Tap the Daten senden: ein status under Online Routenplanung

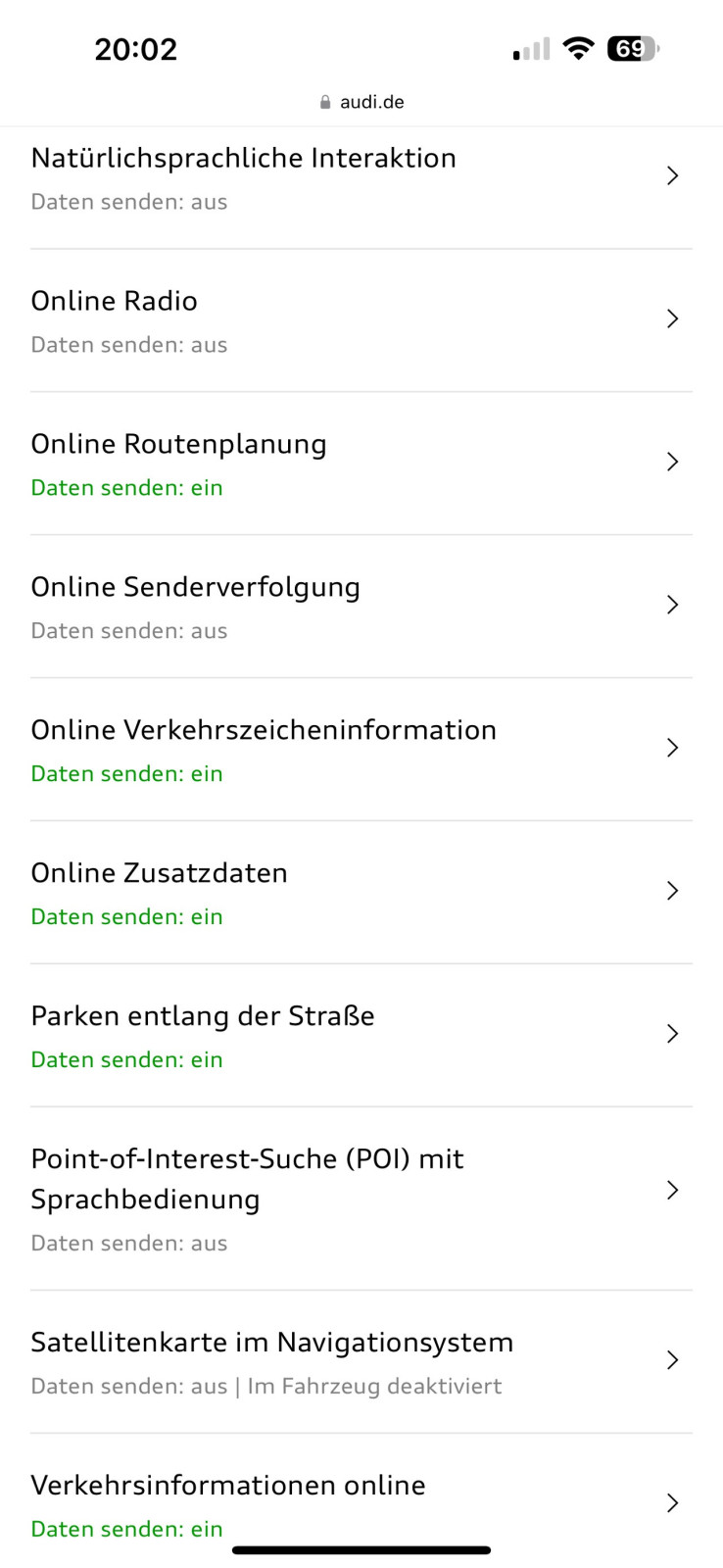pyautogui.click(x=125, y=487)
